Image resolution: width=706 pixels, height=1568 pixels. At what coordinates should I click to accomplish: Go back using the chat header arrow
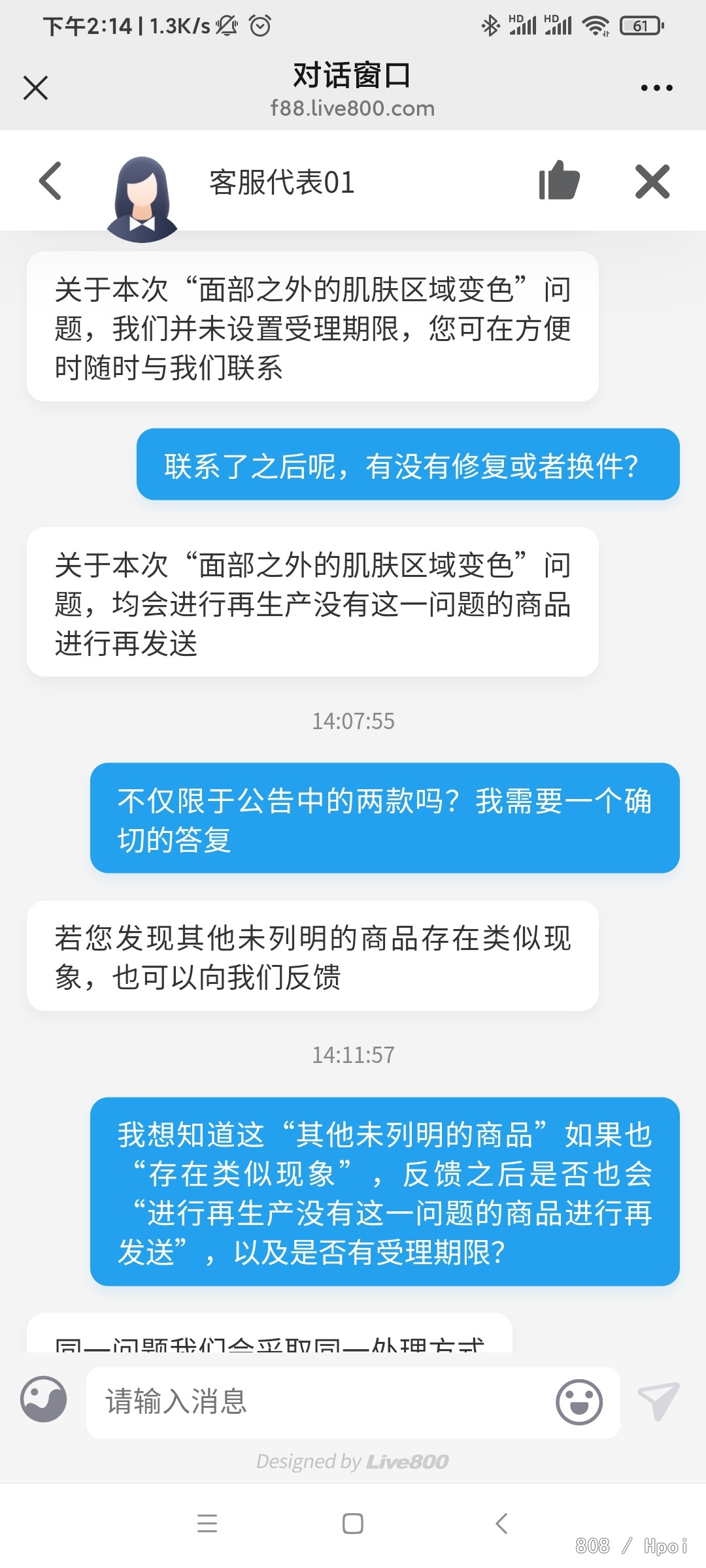pyautogui.click(x=50, y=181)
